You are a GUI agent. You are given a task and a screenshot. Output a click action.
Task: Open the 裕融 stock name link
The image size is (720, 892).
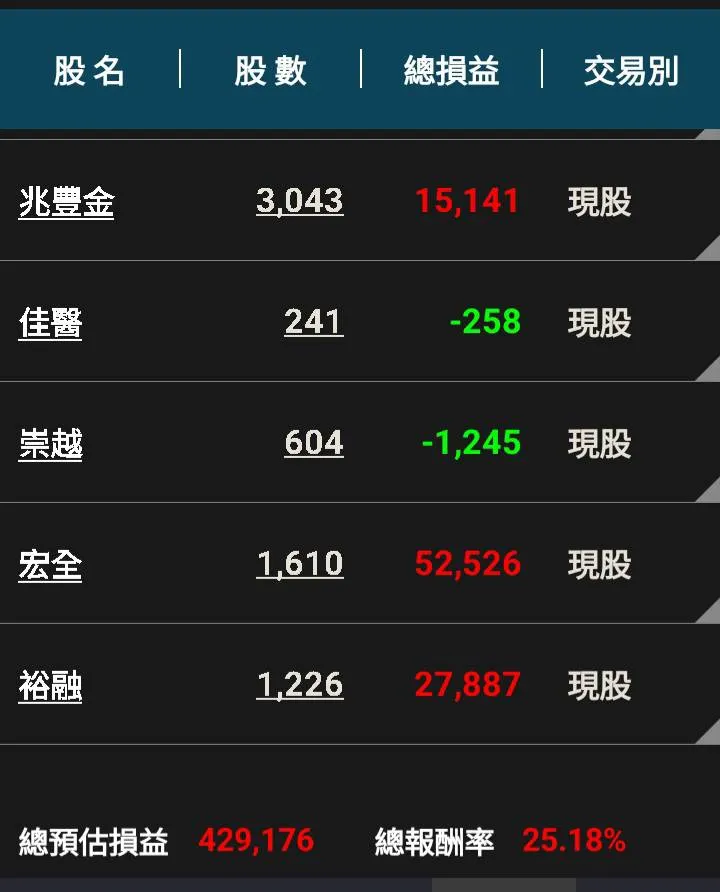[x=50, y=686]
